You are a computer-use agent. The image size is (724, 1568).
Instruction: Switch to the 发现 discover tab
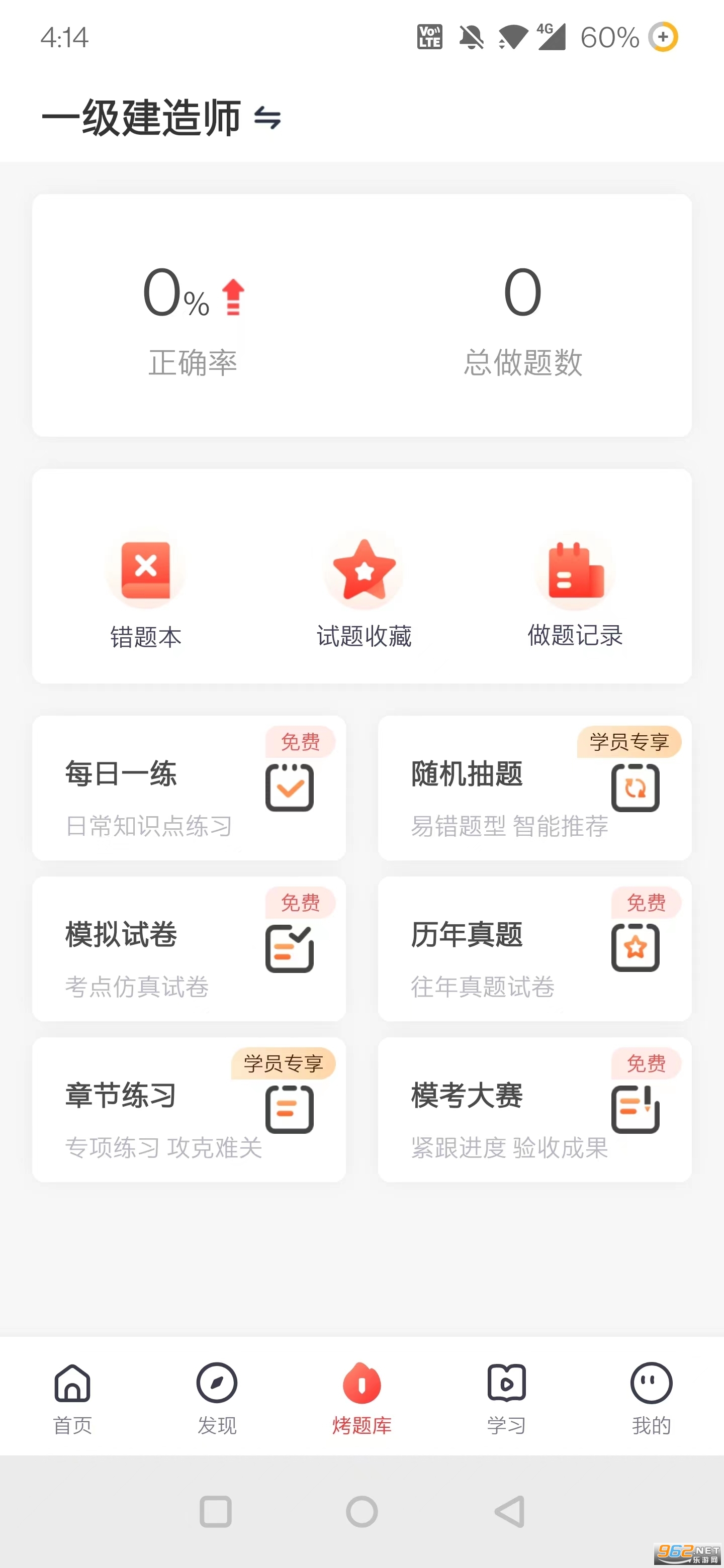click(217, 1398)
